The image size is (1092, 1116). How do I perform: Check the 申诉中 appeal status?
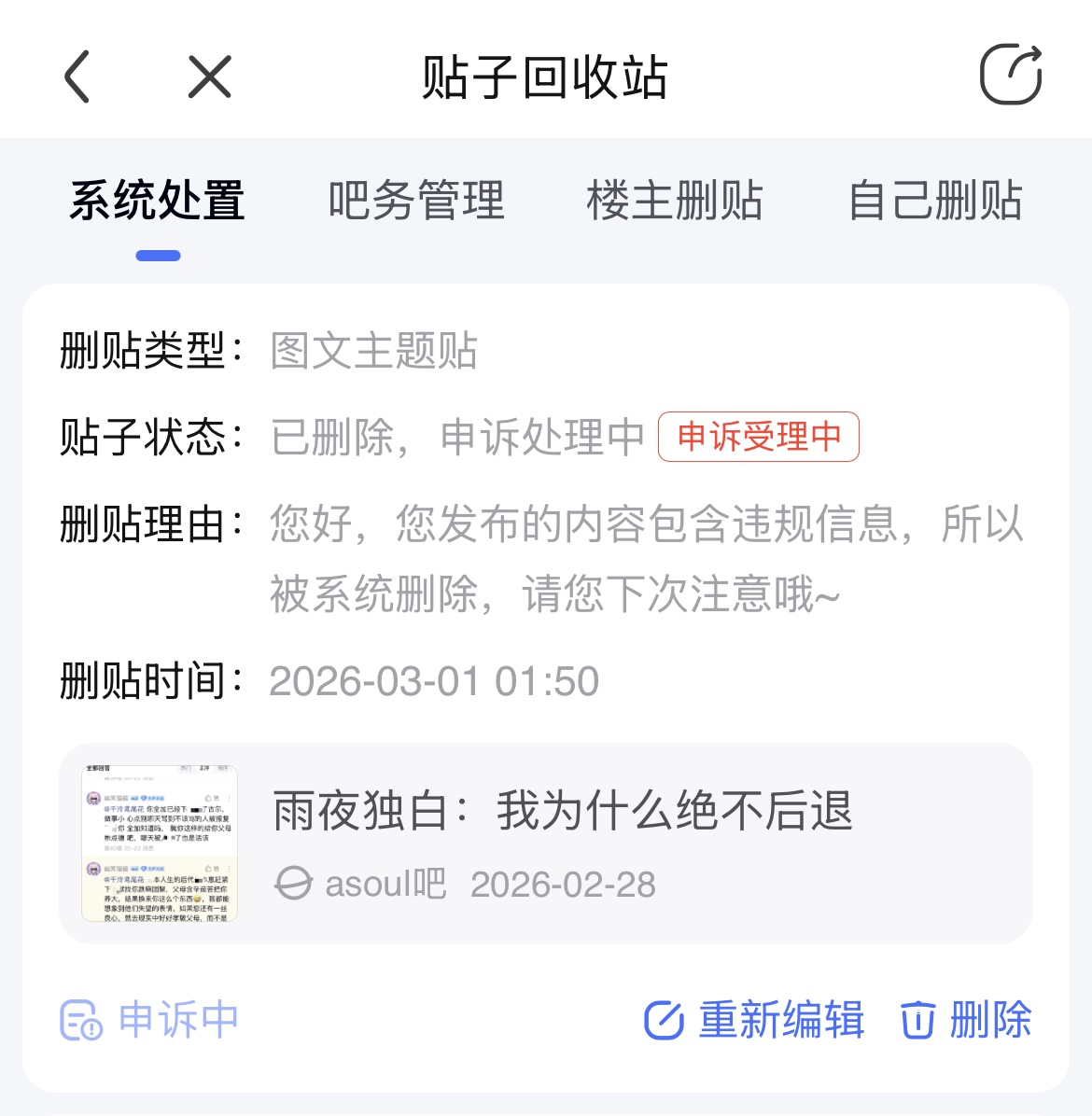[x=150, y=1020]
